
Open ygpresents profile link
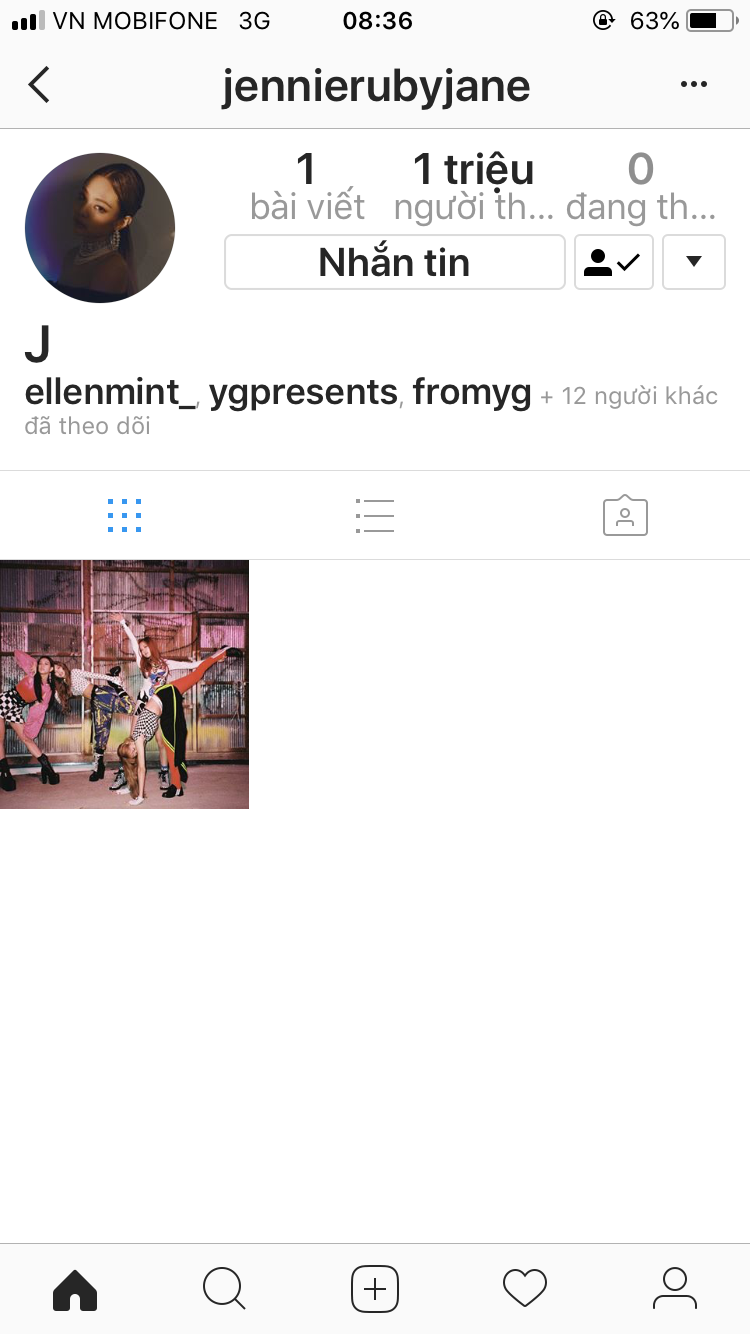tap(303, 393)
